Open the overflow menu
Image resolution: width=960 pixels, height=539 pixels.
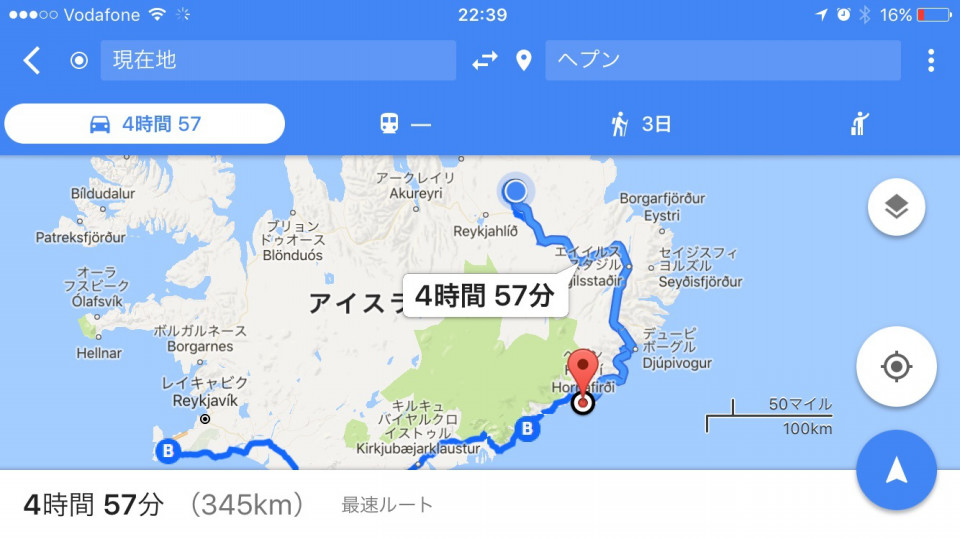tap(930, 61)
